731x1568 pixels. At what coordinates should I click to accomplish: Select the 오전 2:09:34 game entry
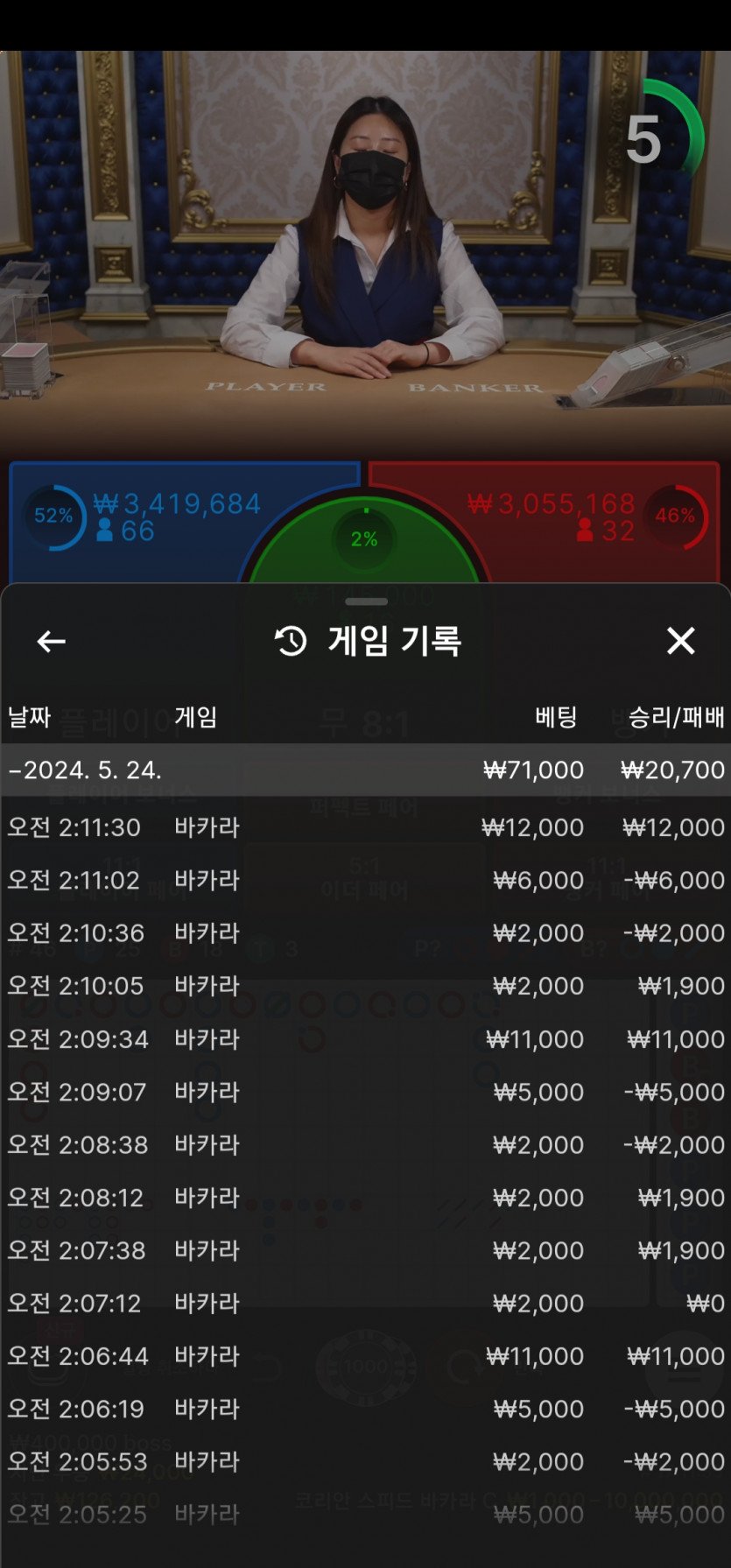click(365, 1039)
